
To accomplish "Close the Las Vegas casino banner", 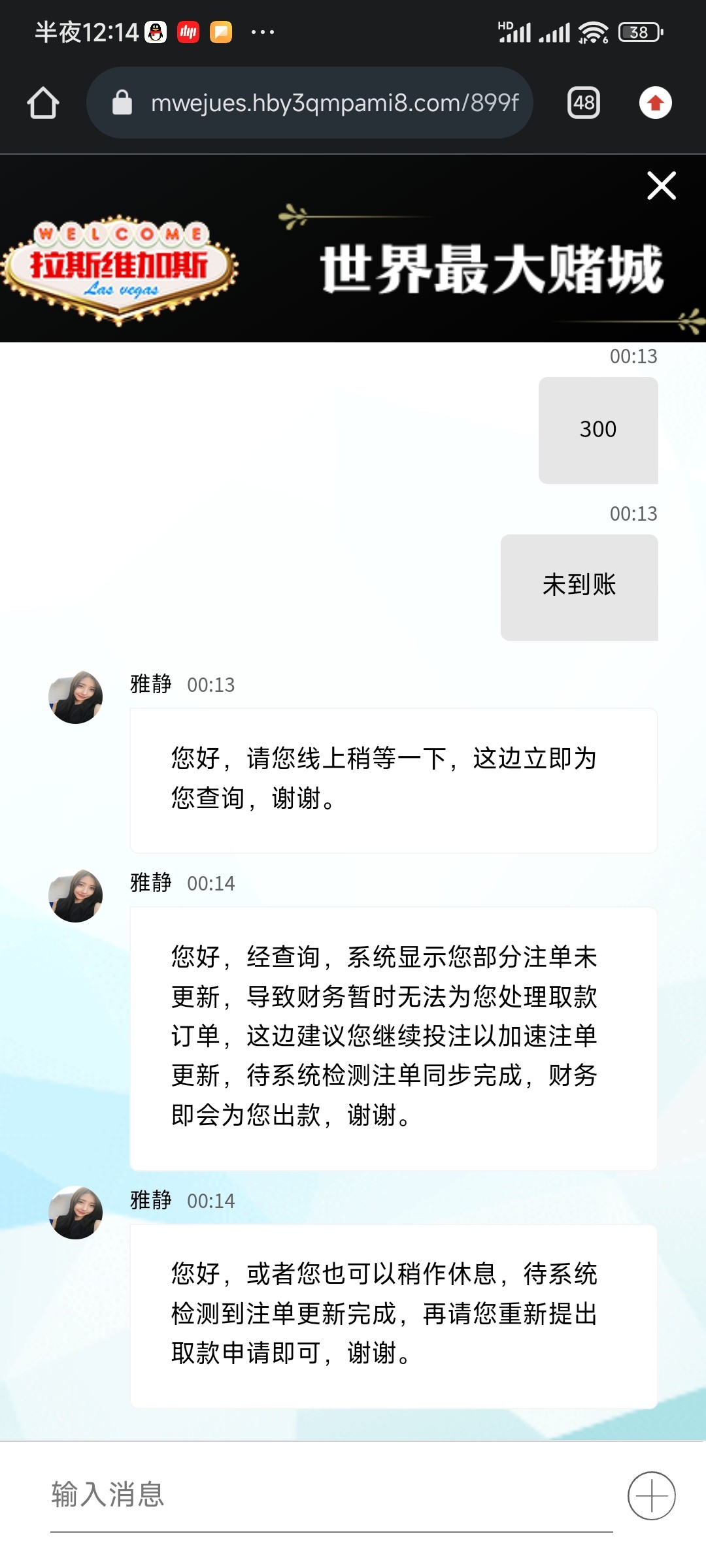I will click(x=662, y=186).
